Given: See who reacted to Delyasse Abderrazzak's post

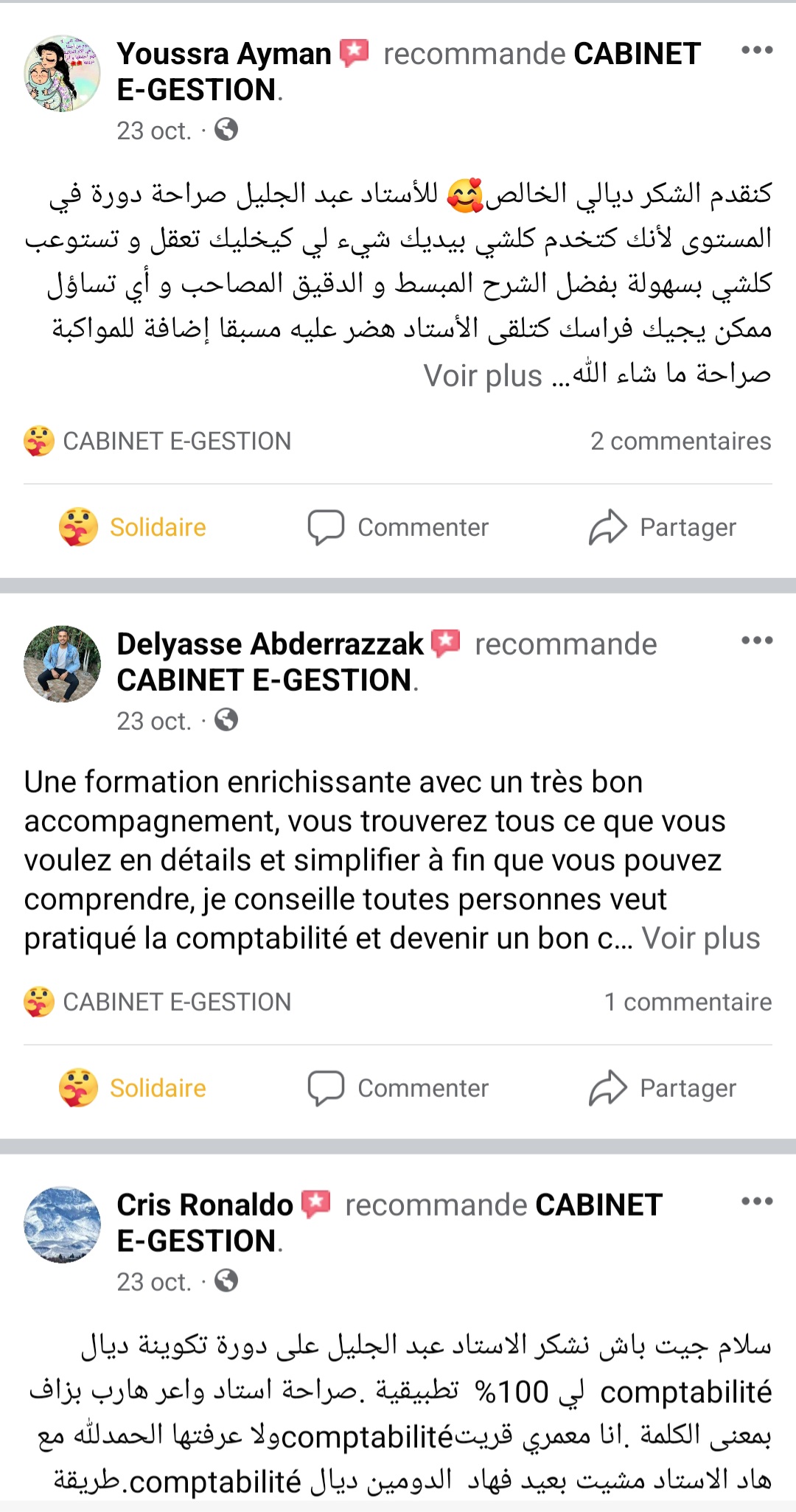Looking at the screenshot, I should [x=158, y=1002].
